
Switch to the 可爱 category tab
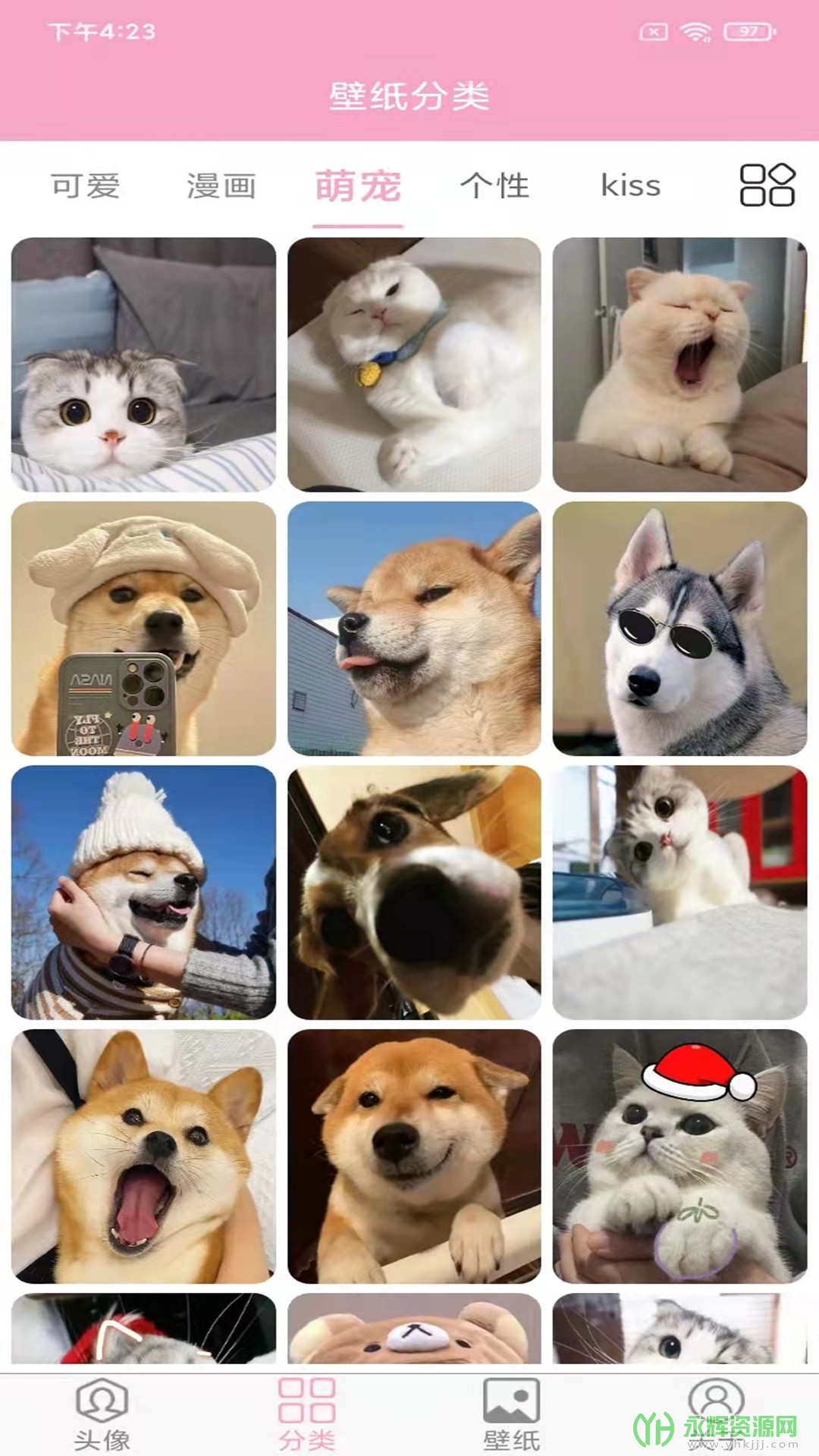[85, 186]
